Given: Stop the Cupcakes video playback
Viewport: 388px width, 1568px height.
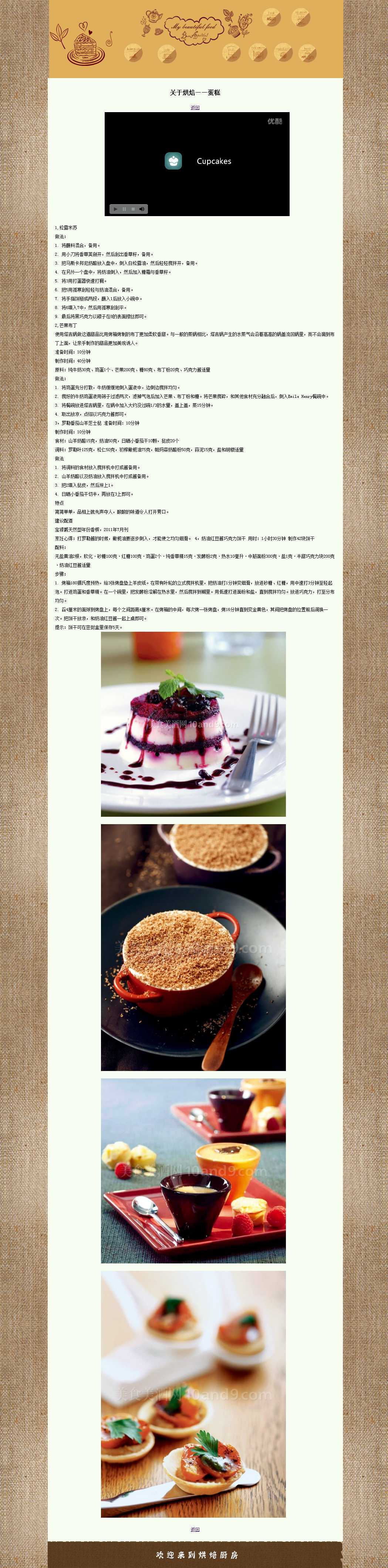Looking at the screenshot, I should point(133,209).
